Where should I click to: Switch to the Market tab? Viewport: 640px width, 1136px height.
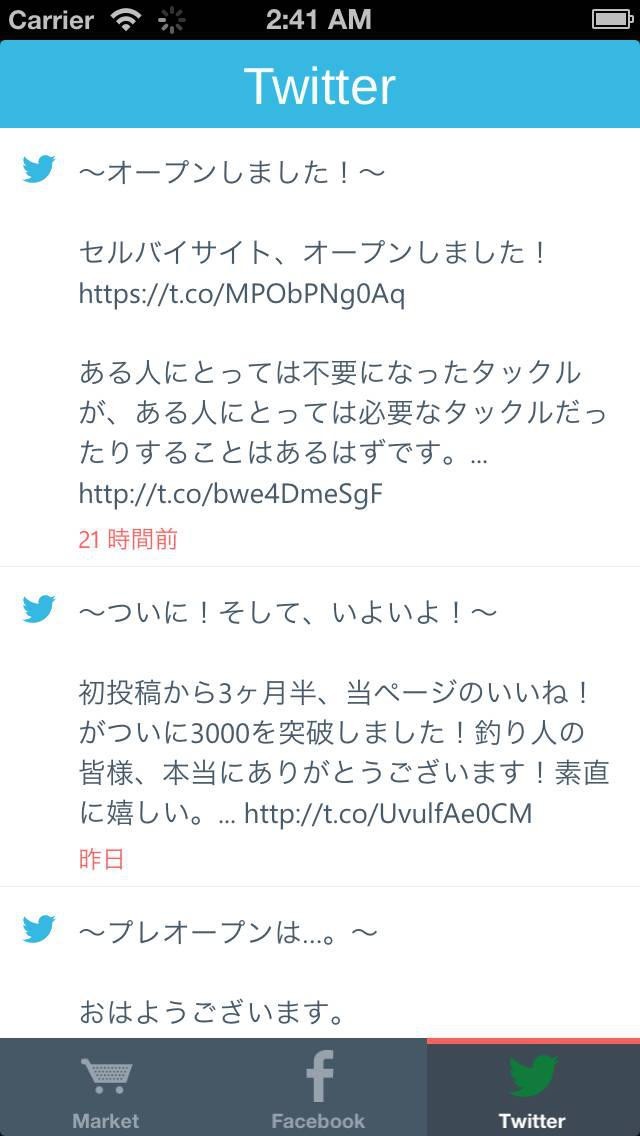[106, 1088]
